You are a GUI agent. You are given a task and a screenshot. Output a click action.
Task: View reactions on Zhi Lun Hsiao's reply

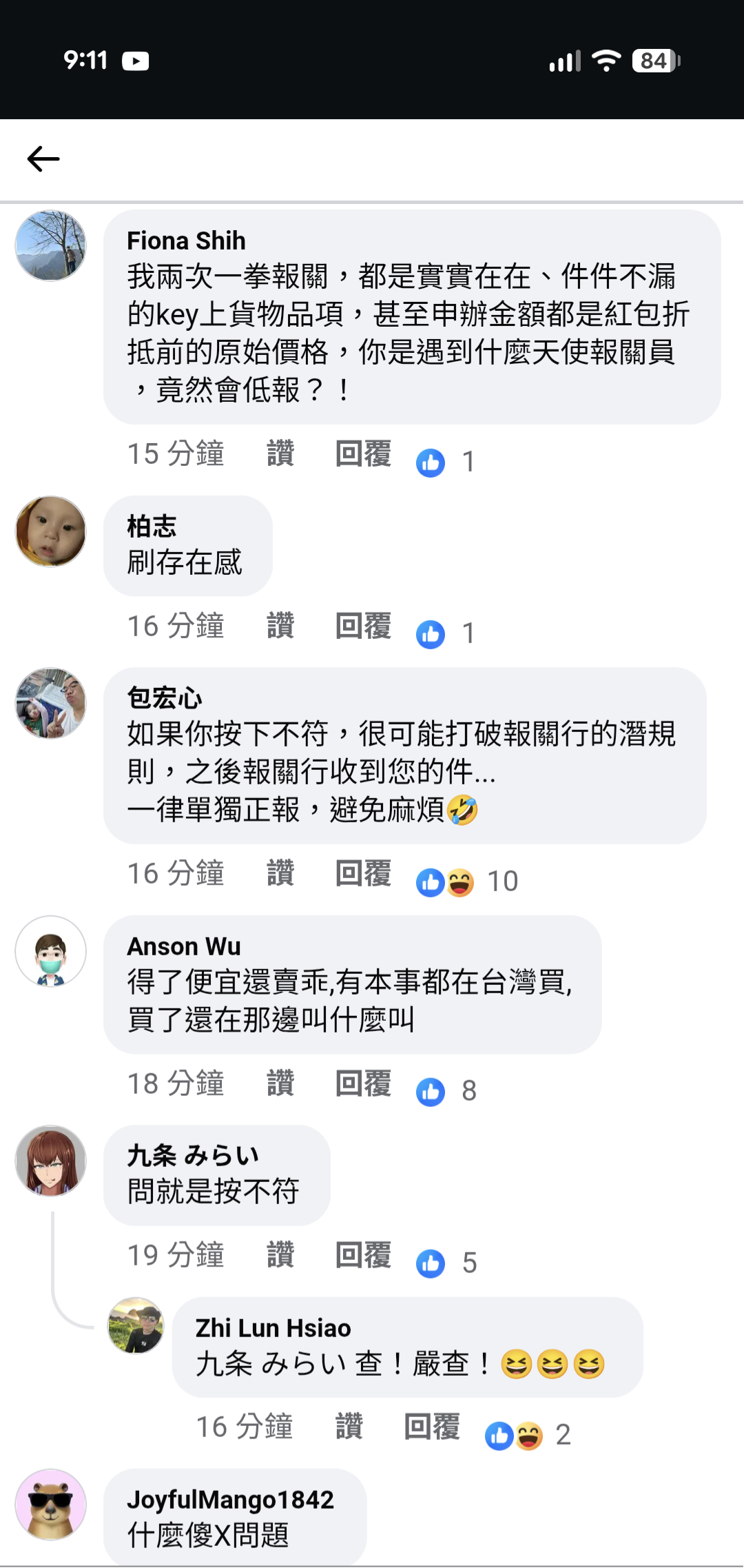click(x=527, y=1436)
